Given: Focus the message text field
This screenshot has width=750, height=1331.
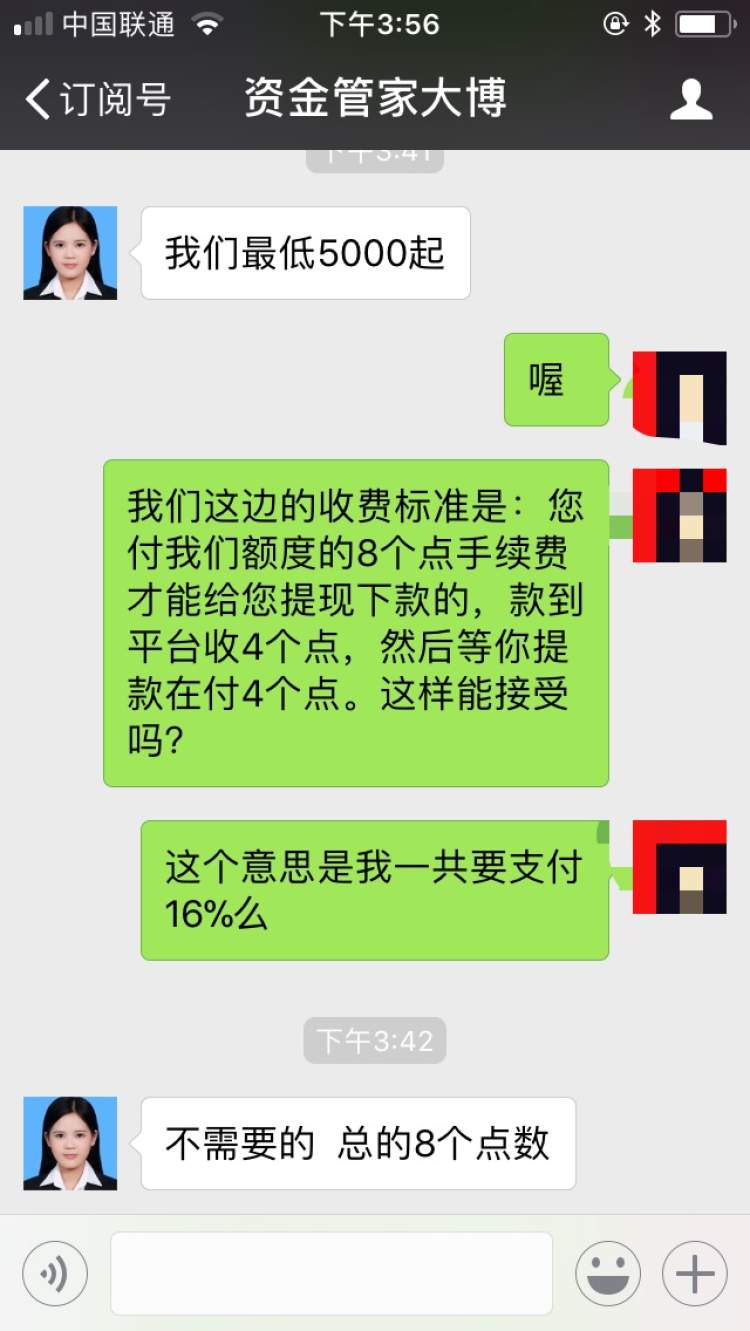Looking at the screenshot, I should [x=331, y=1273].
